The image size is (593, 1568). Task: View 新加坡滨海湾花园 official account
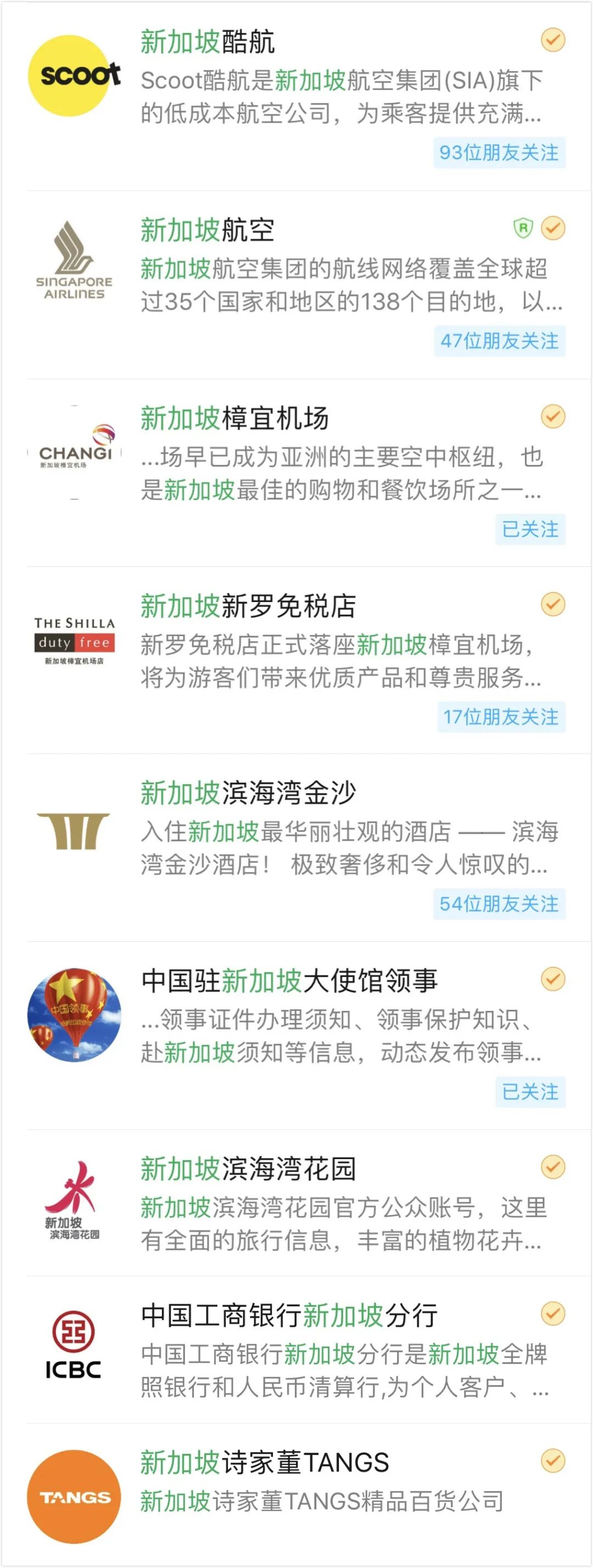248,1168
